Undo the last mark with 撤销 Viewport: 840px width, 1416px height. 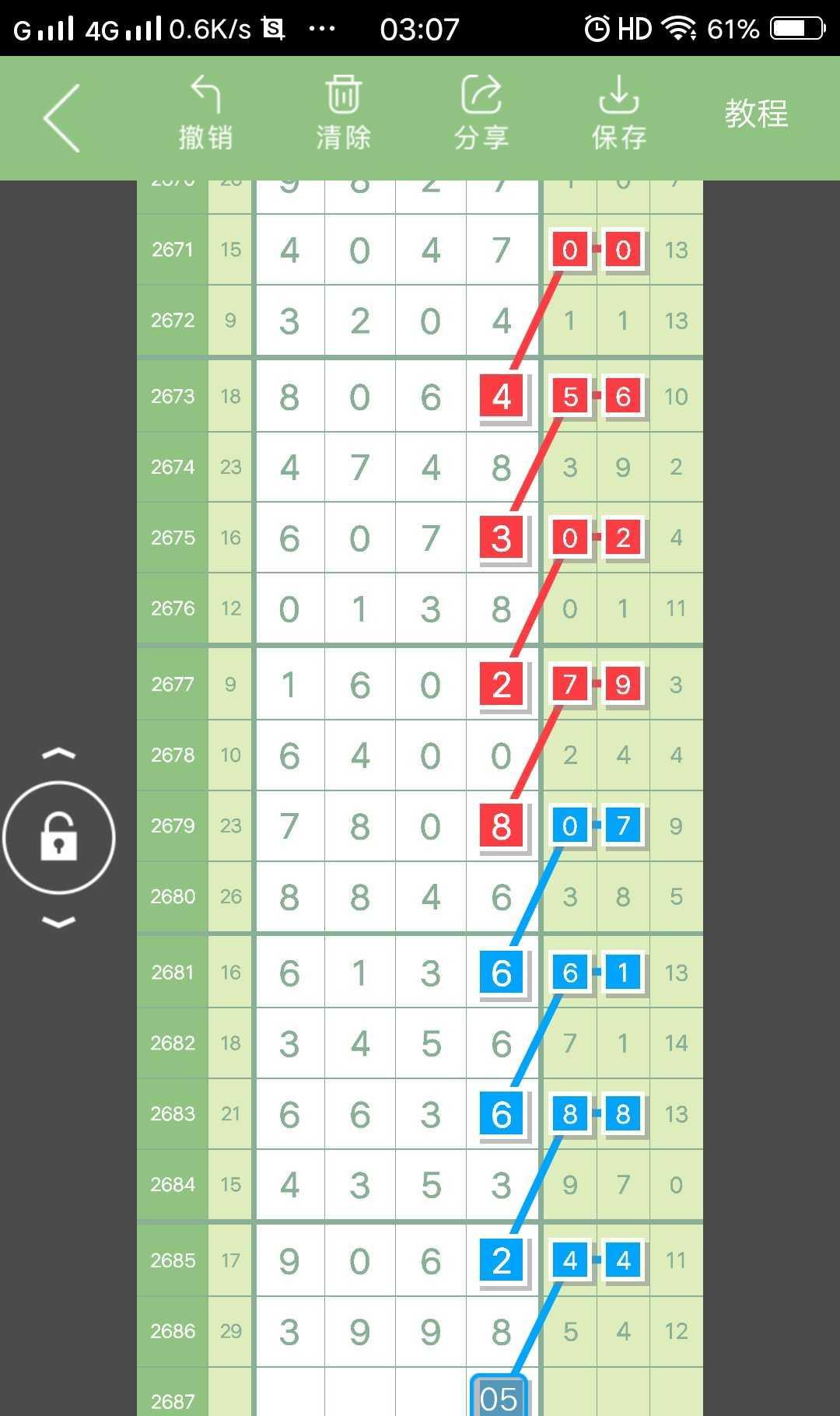tap(205, 114)
